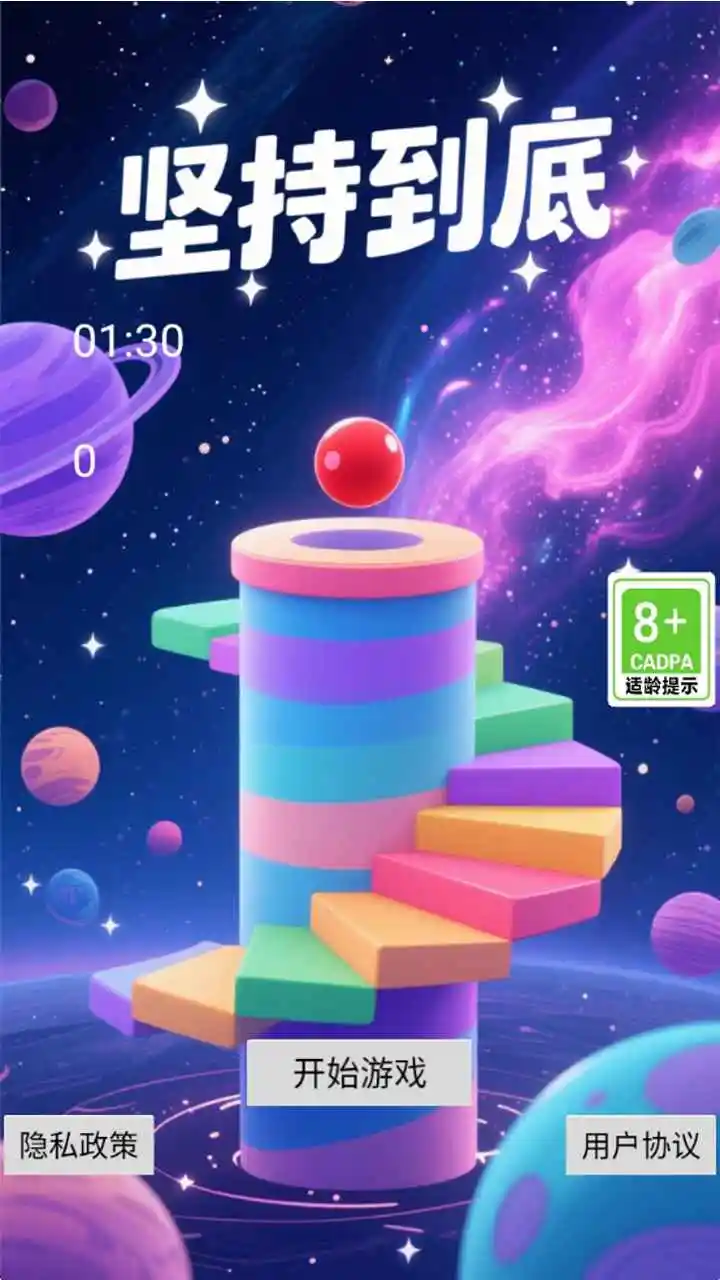Open the CADPA 8+ age rating notice
The width and height of the screenshot is (720, 1280).
[x=661, y=641]
